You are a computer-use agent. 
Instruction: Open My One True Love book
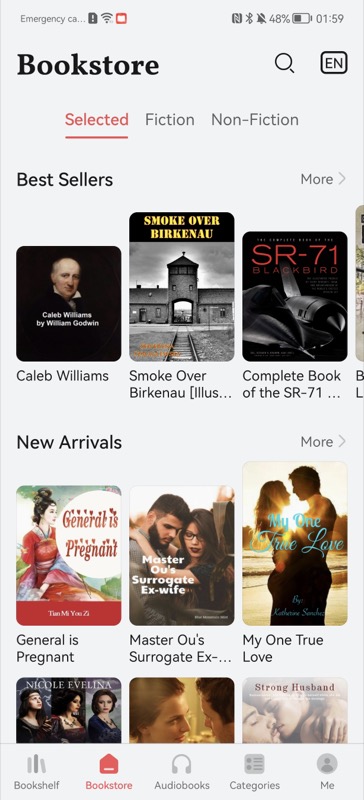coord(295,543)
